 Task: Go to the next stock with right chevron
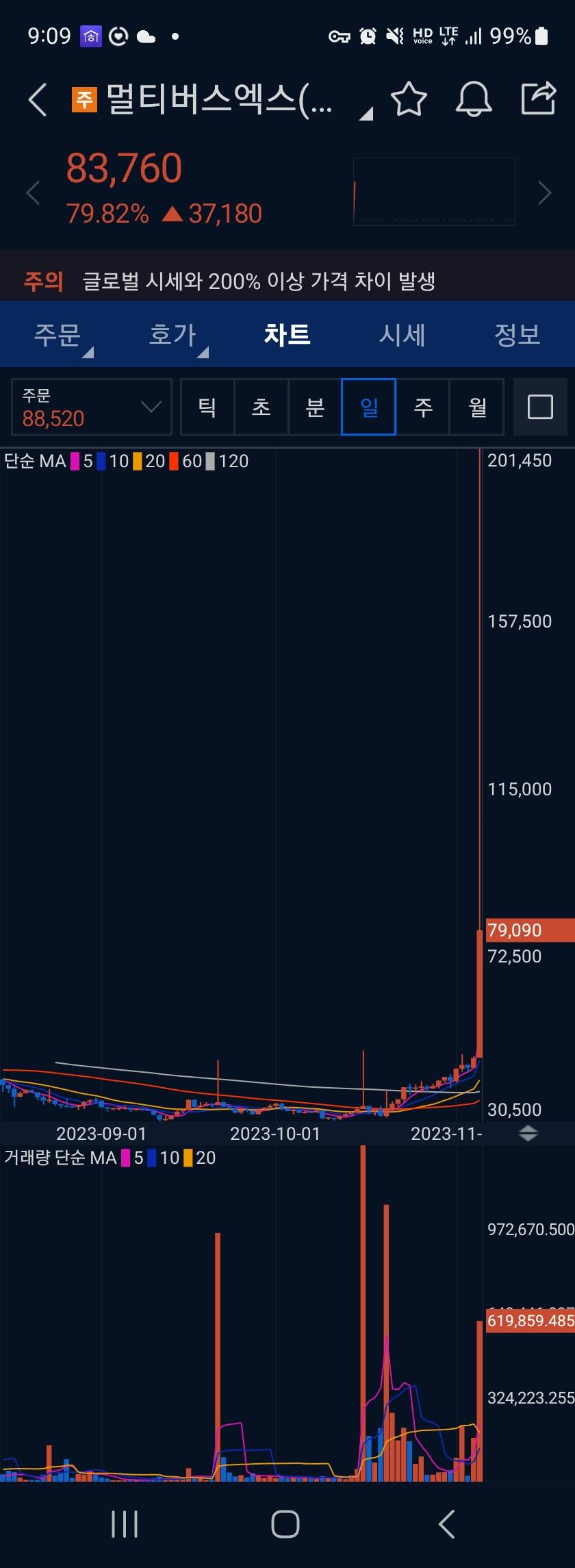544,193
